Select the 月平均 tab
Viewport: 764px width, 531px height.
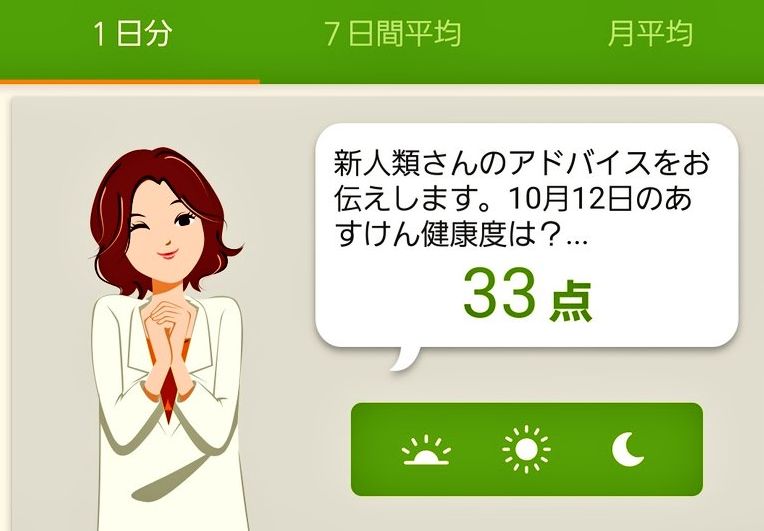click(650, 35)
